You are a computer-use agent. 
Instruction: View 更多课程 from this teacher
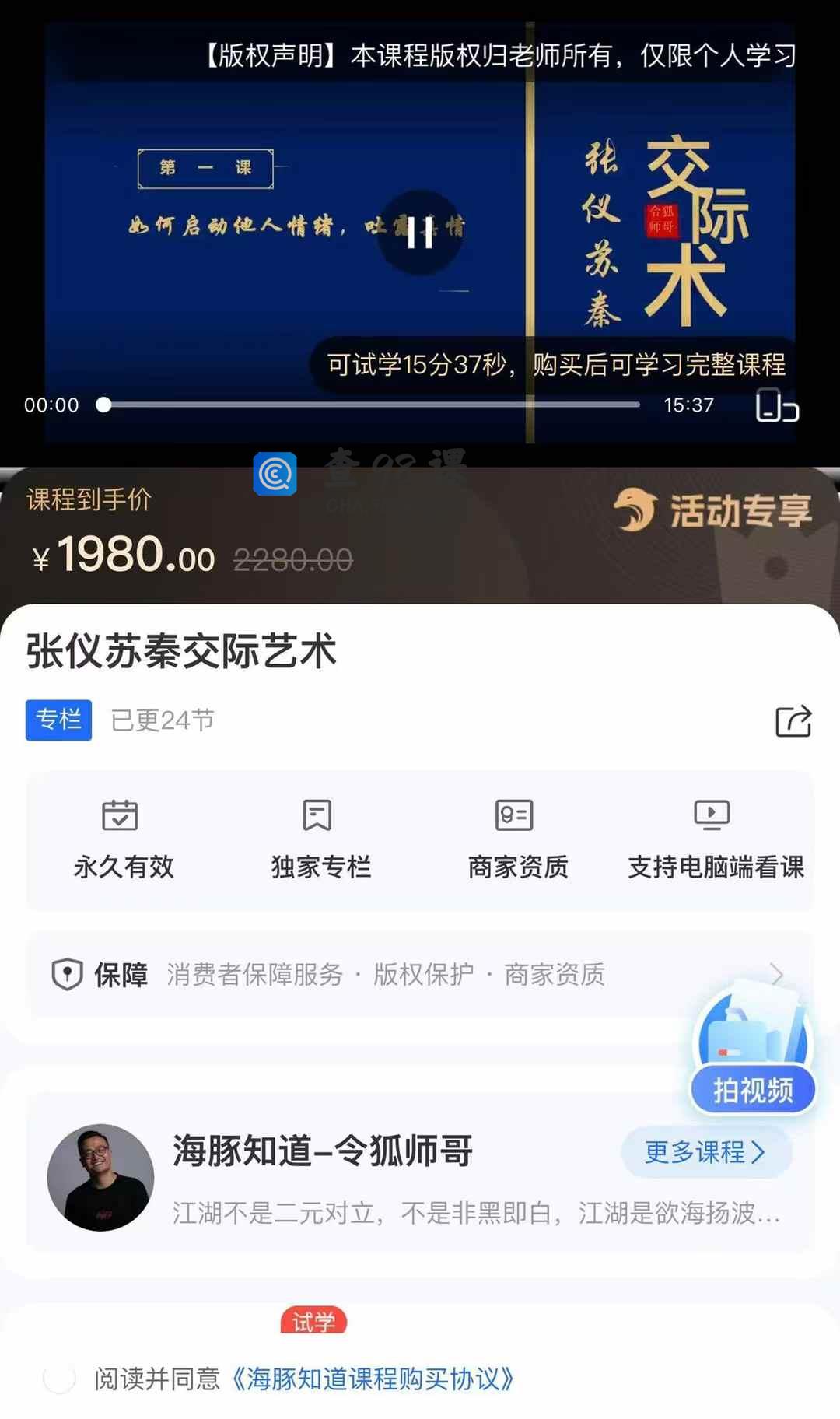[x=705, y=1152]
